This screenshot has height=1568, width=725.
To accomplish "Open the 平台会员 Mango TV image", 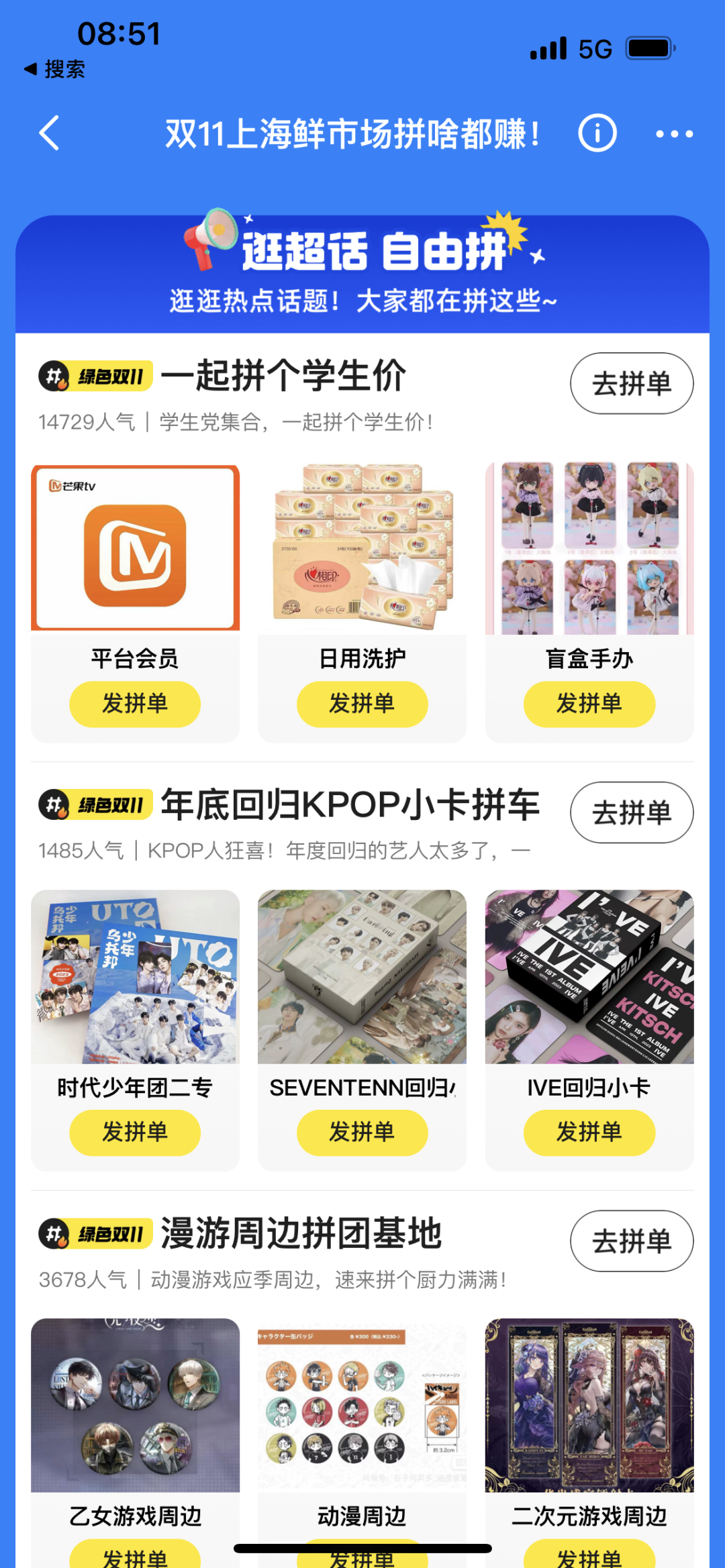I will click(x=135, y=548).
